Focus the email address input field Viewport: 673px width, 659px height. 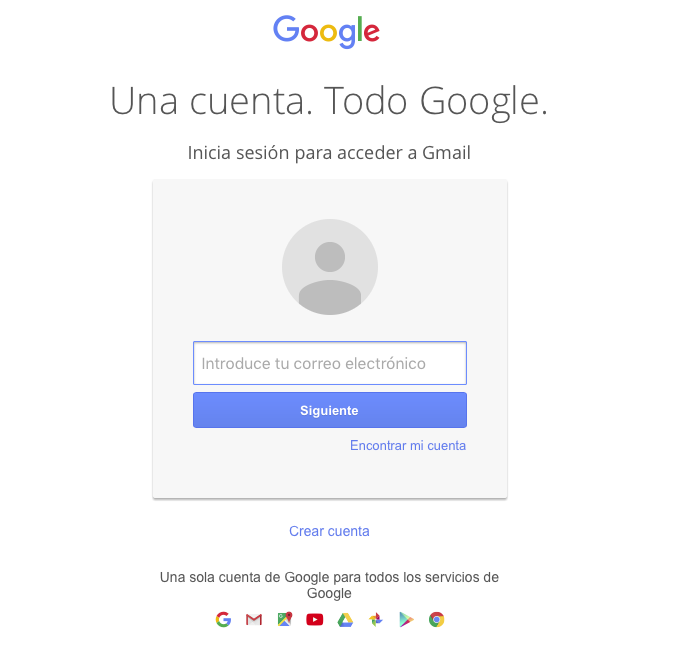tap(329, 364)
